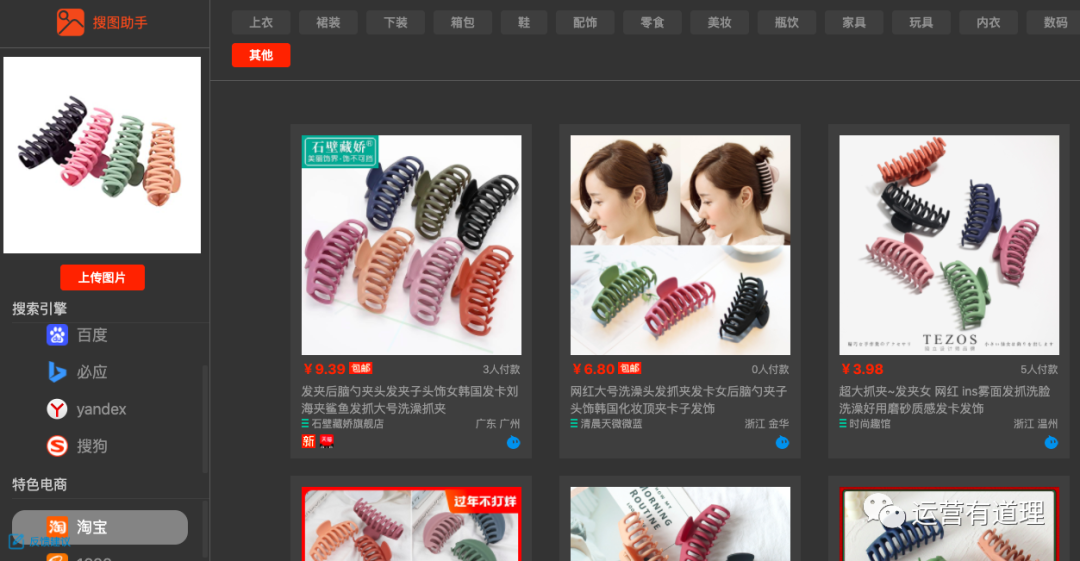Tap the red 其他 category chip
The width and height of the screenshot is (1080, 561).
(x=260, y=55)
